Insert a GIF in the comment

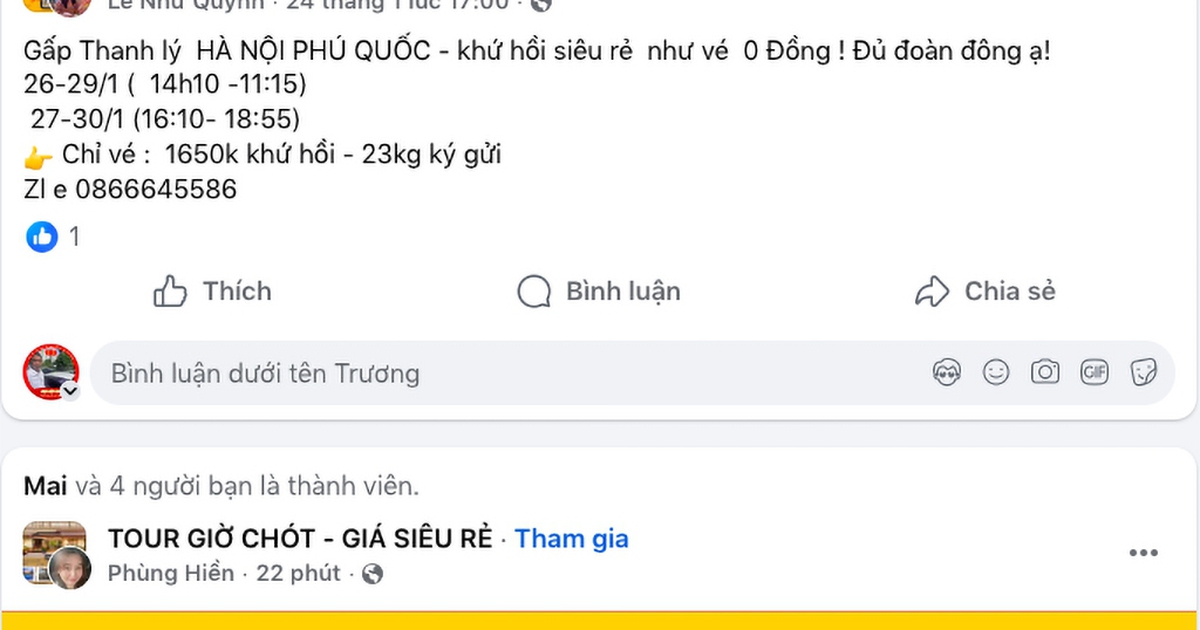(x=1094, y=373)
